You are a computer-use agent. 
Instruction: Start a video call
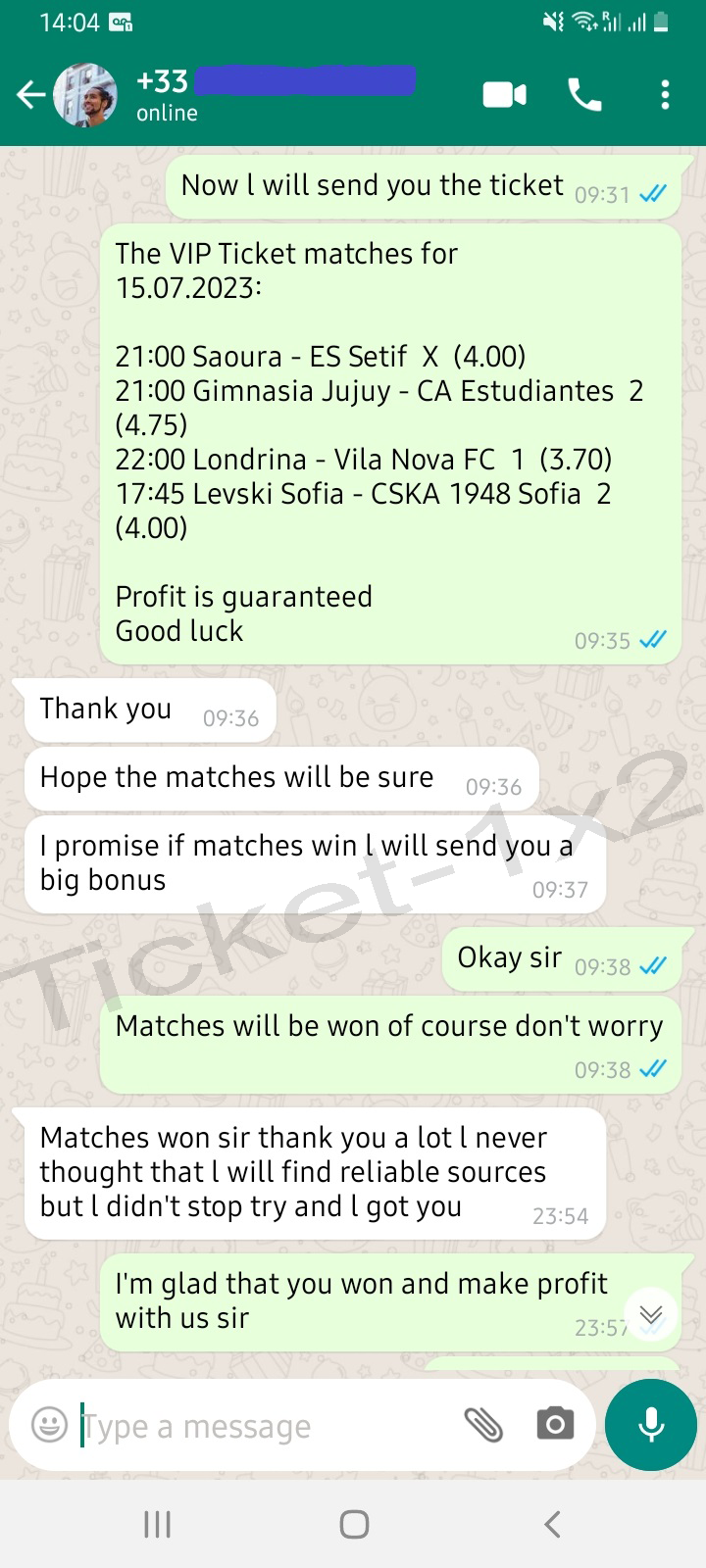[x=505, y=95]
